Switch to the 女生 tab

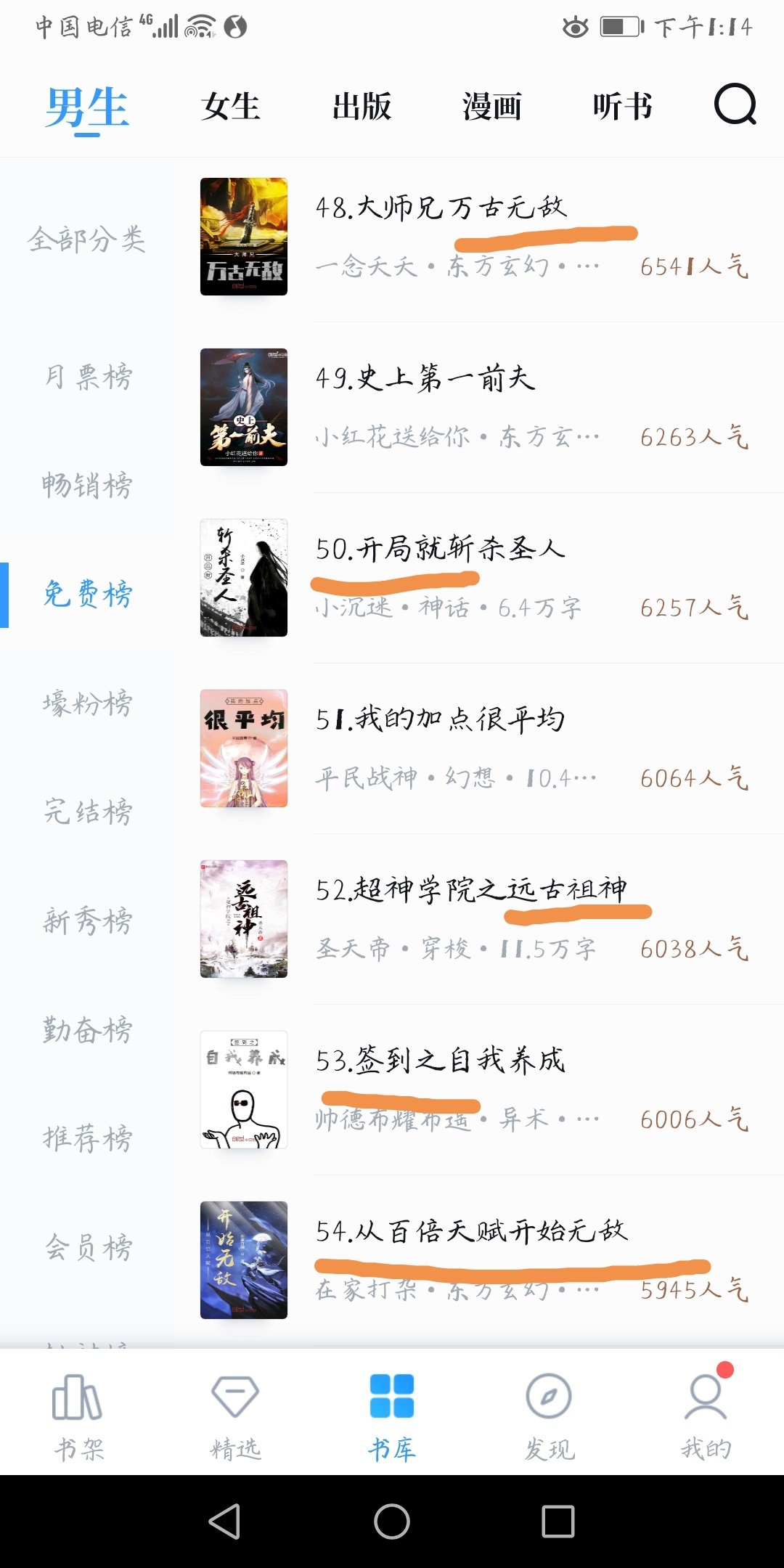(231, 107)
